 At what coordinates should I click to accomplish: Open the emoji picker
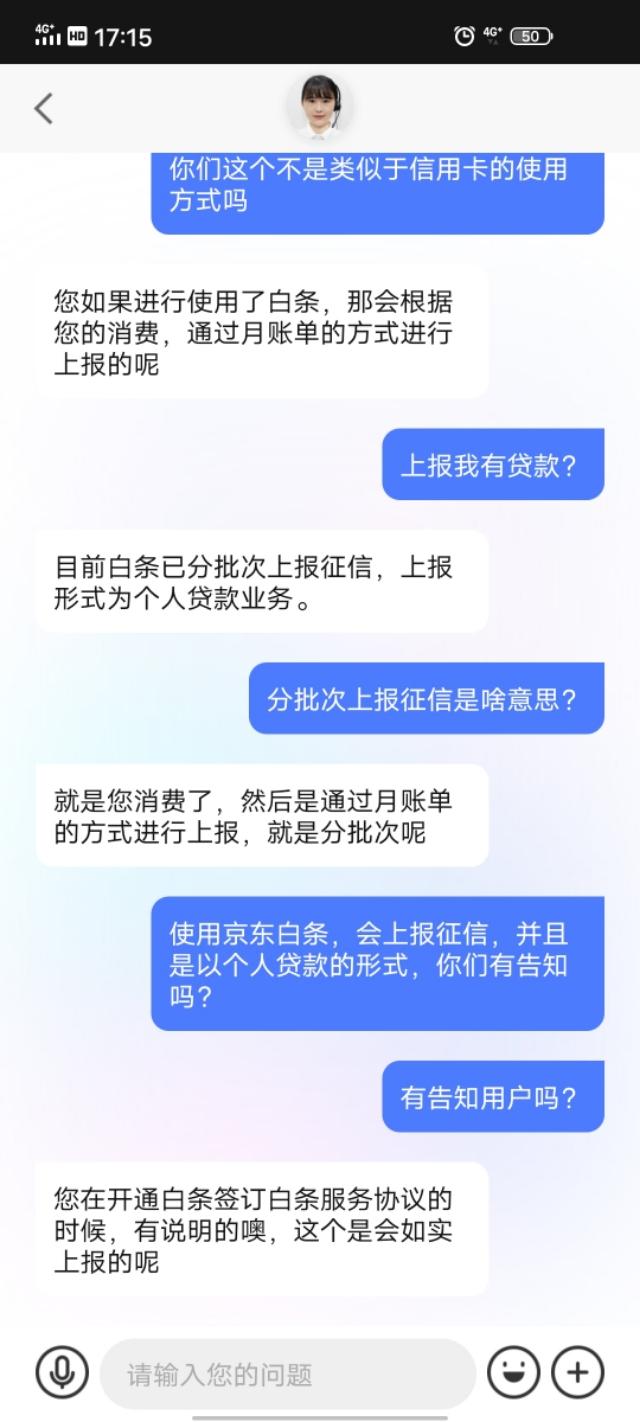[x=514, y=1372]
